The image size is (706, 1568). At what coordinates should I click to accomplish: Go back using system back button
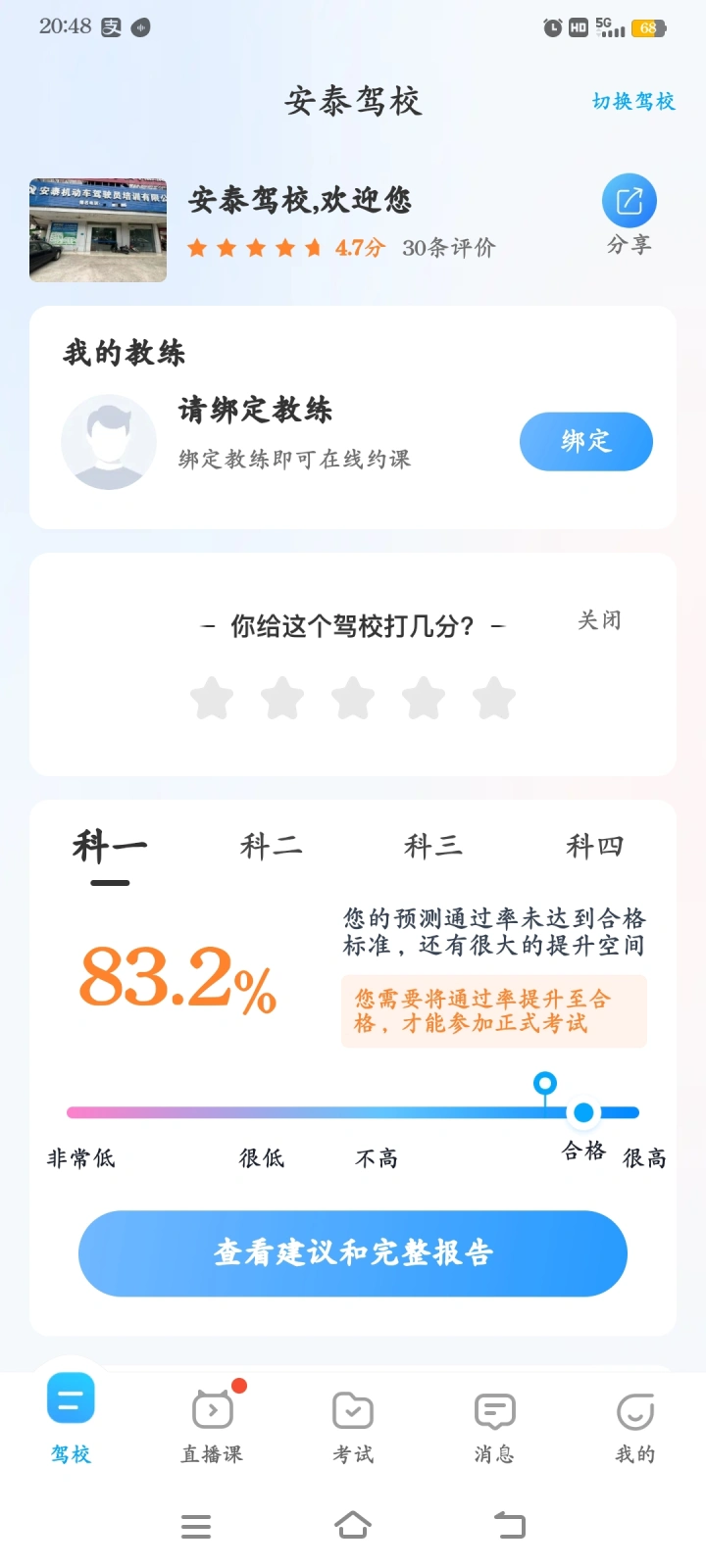(x=510, y=1525)
